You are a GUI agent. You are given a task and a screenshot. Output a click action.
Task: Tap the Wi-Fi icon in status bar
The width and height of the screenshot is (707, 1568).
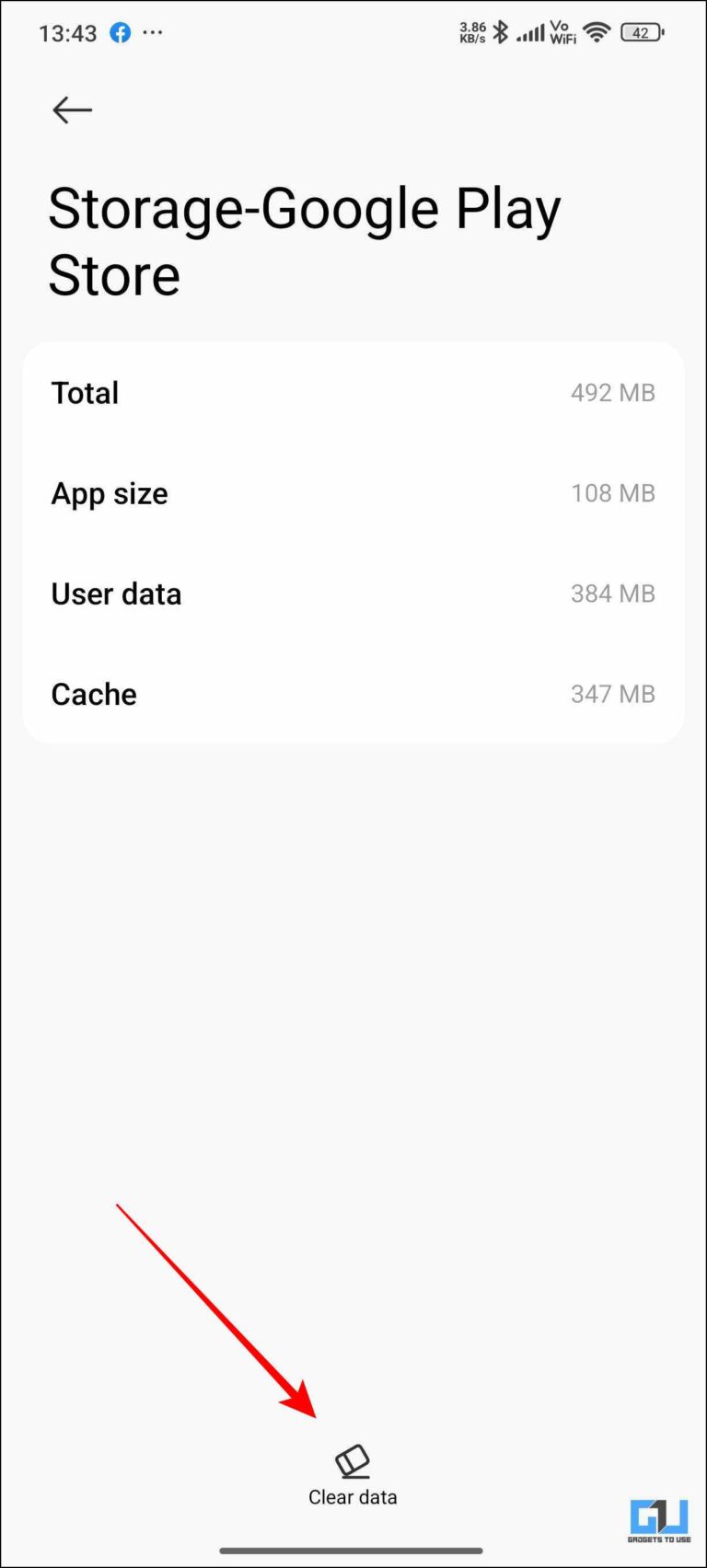597,30
